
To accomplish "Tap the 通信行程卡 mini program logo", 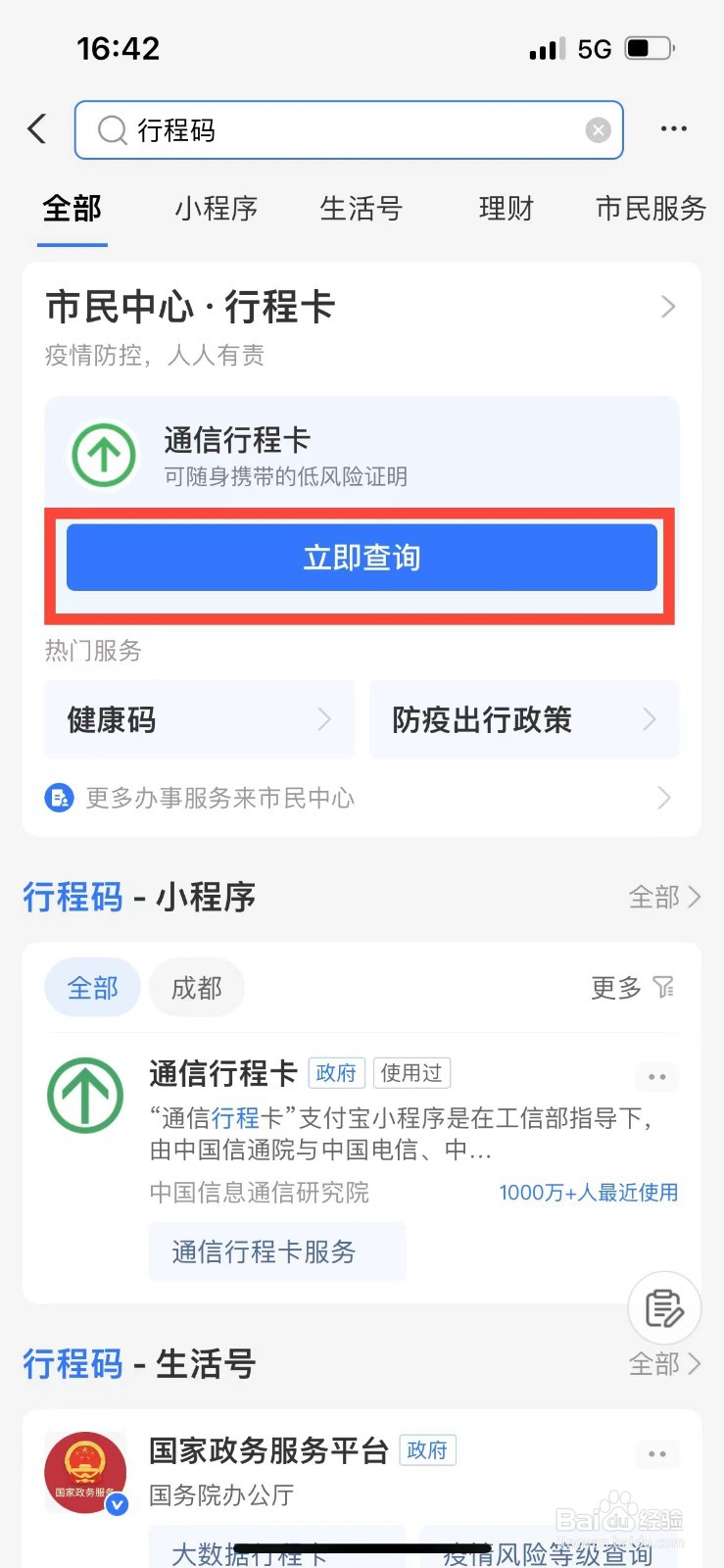I will tap(85, 1096).
